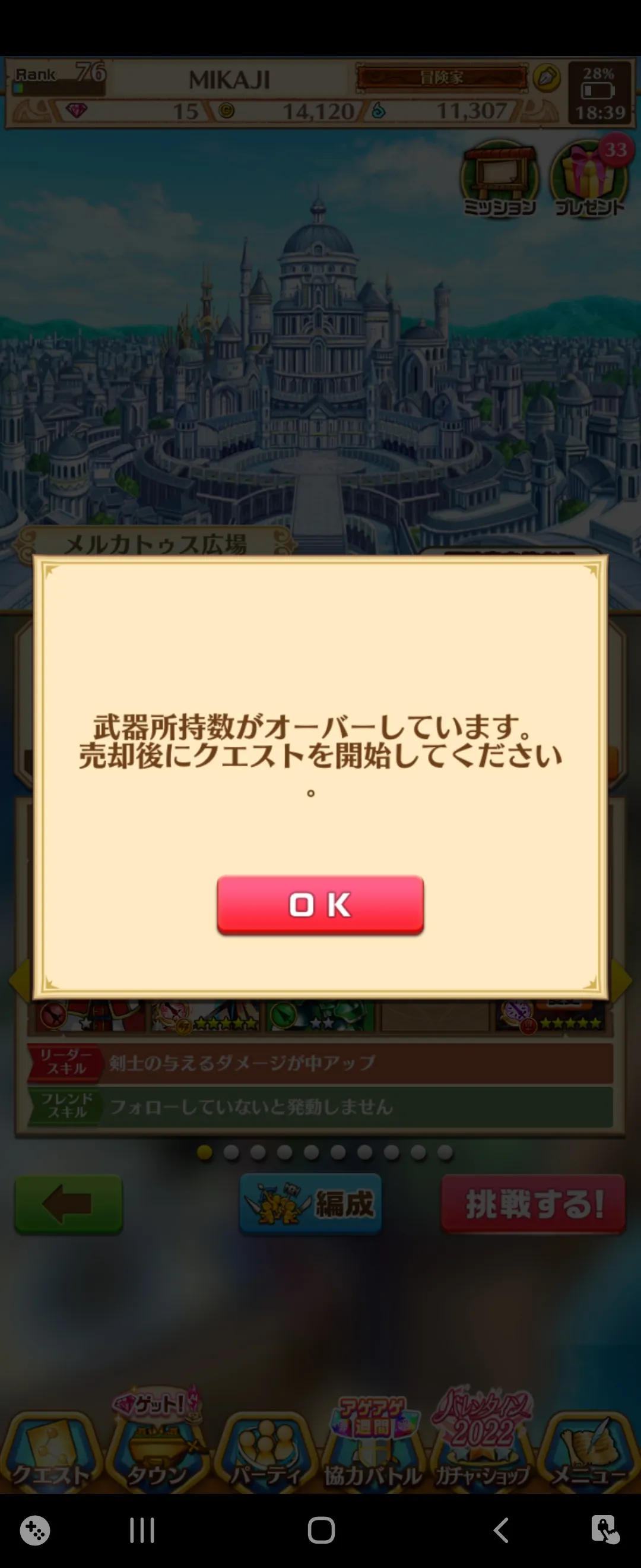Open recent apps from the navigation bar
This screenshot has width=641, height=1568.
[142, 1529]
